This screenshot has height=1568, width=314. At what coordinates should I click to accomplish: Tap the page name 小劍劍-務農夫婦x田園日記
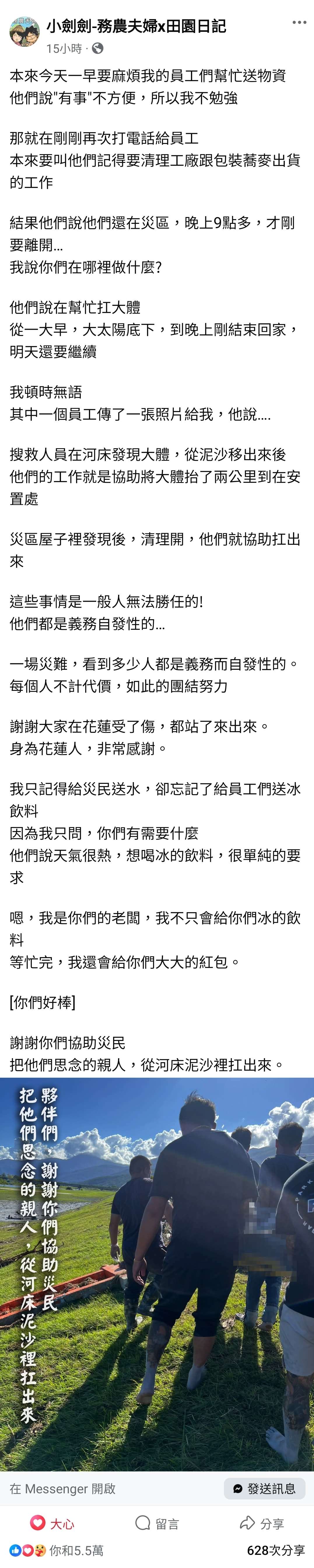136,26
